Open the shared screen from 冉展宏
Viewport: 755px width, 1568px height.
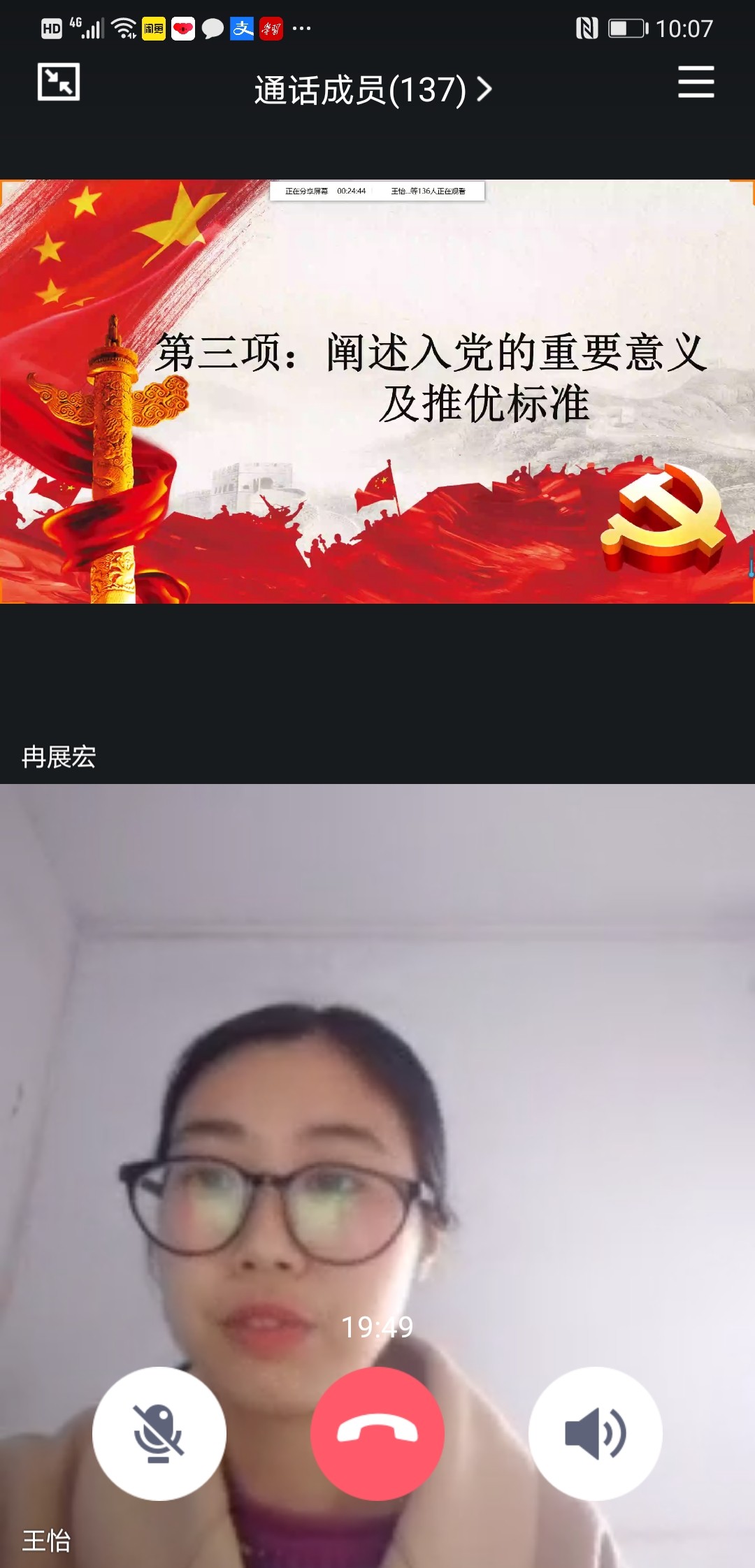coord(377,391)
